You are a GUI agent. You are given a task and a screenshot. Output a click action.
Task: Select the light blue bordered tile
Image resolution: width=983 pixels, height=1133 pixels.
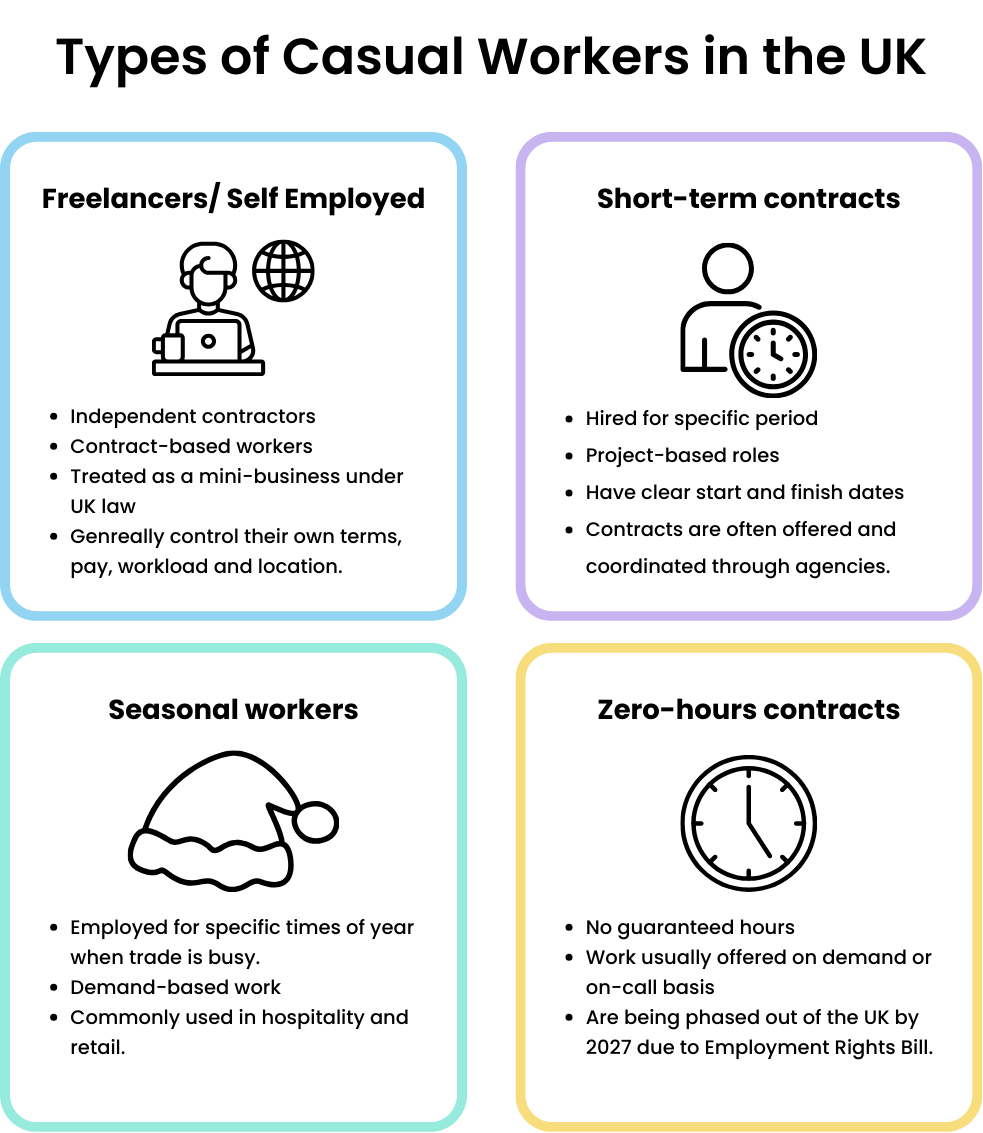point(233,376)
